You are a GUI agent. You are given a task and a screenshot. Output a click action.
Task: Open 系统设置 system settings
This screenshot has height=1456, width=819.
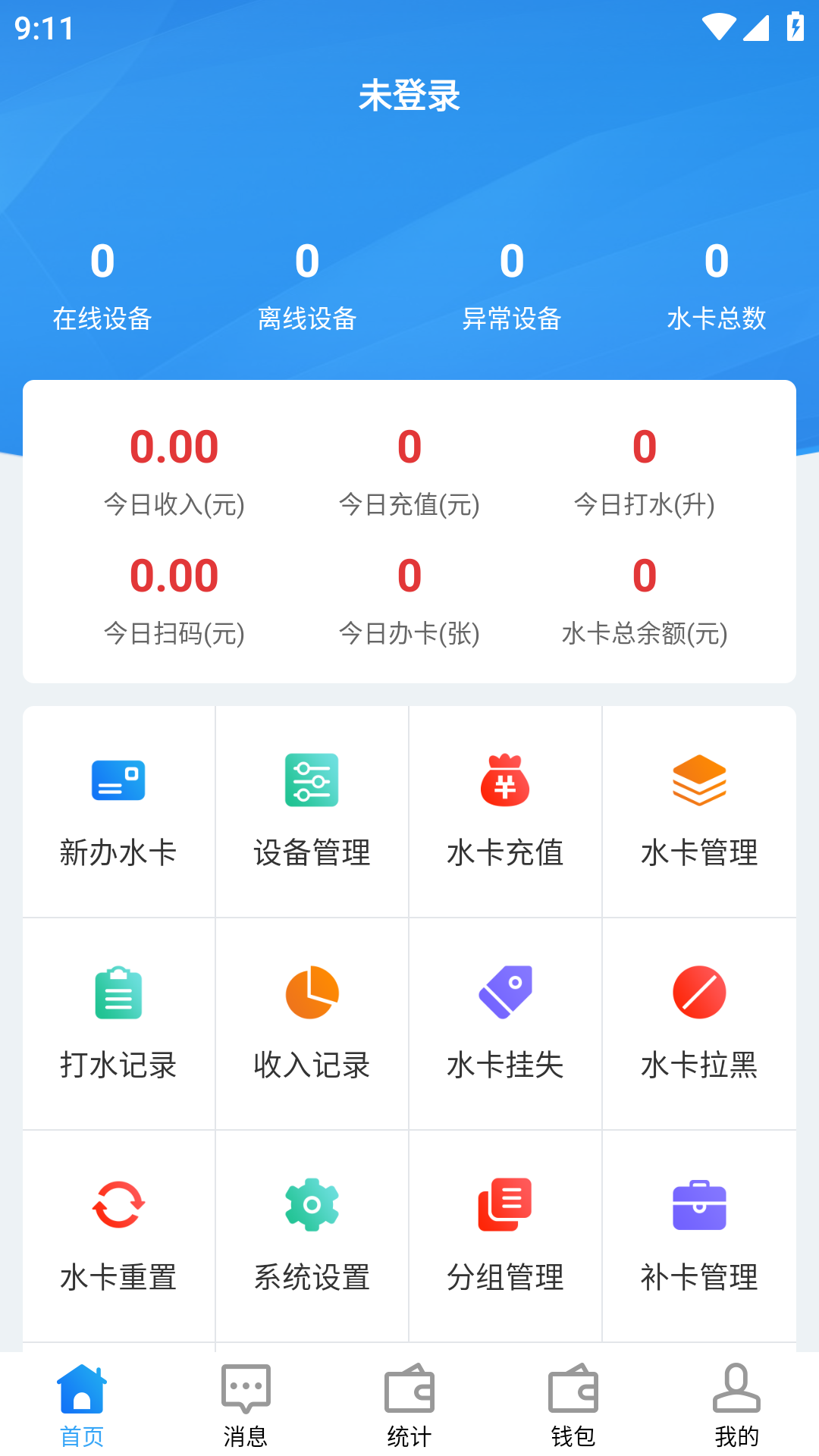[312, 1236]
